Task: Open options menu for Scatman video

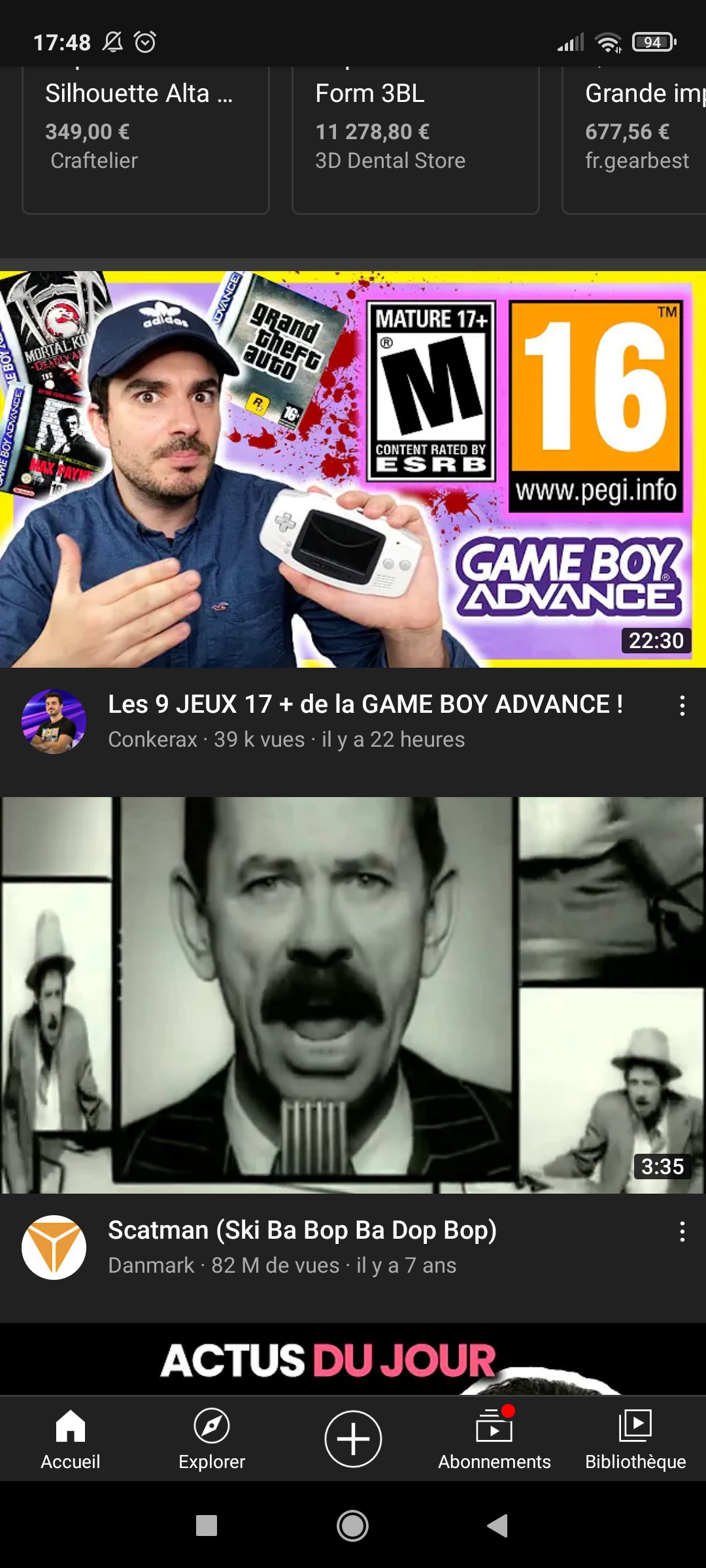Action: 682,1232
